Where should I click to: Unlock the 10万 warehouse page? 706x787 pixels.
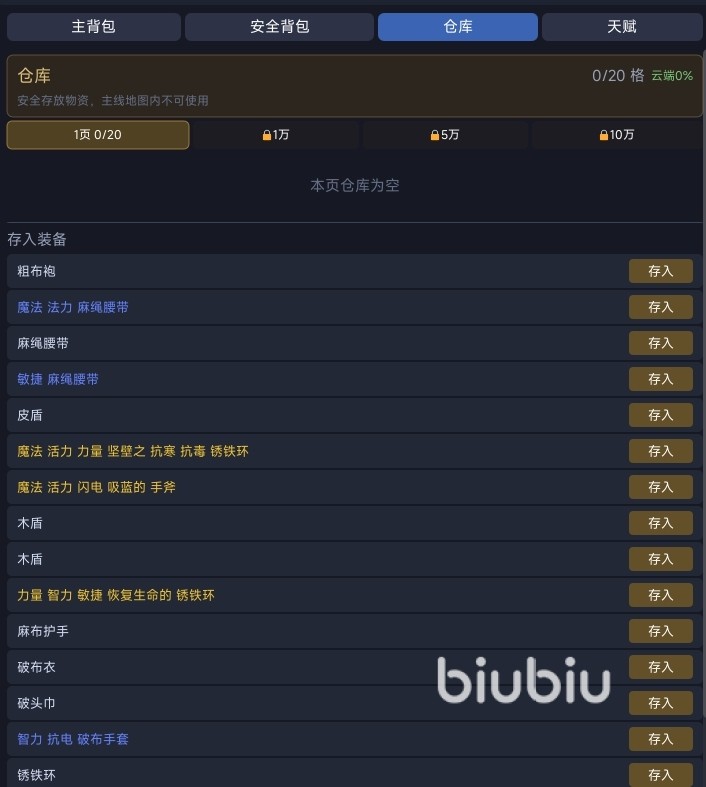tap(616, 135)
